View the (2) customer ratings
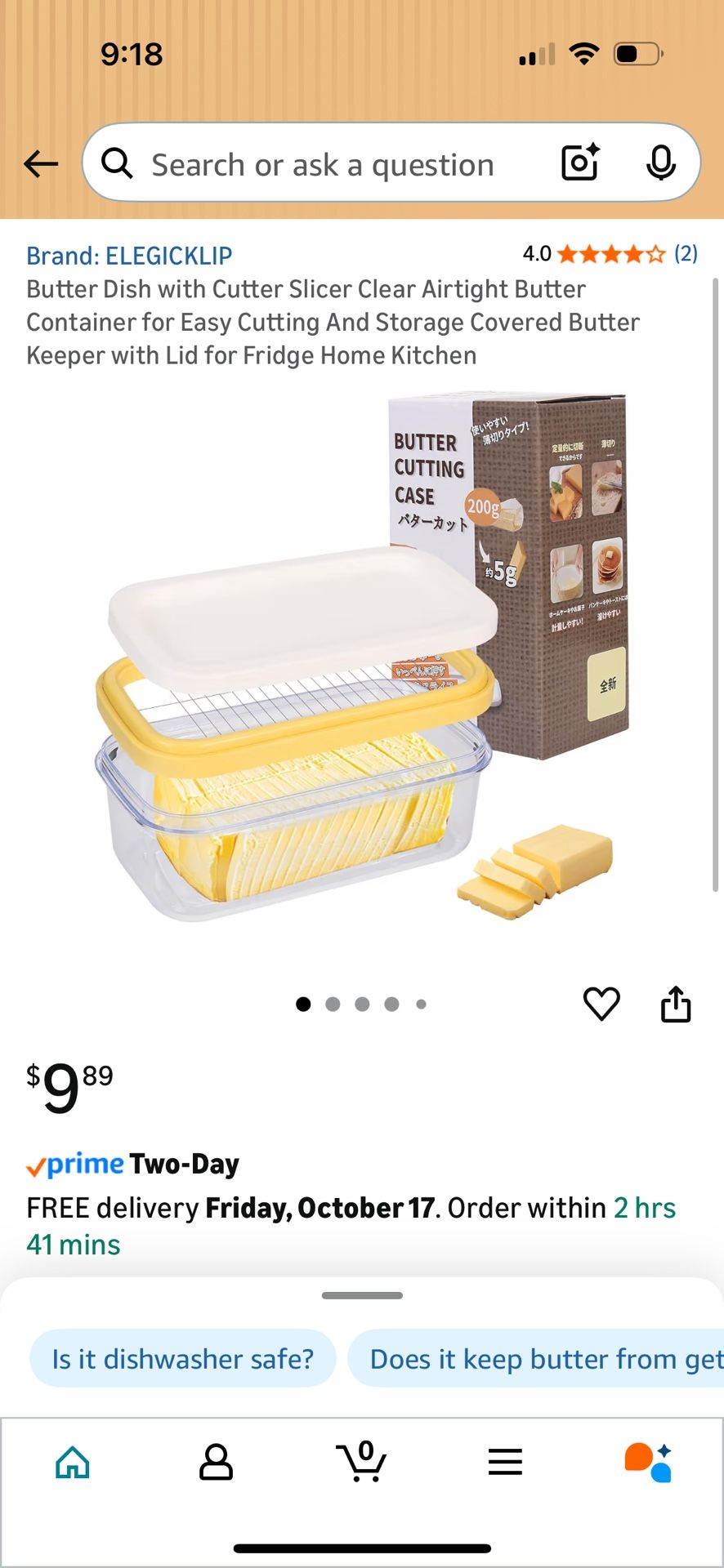Screen dimensions: 724x1568 [x=684, y=254]
